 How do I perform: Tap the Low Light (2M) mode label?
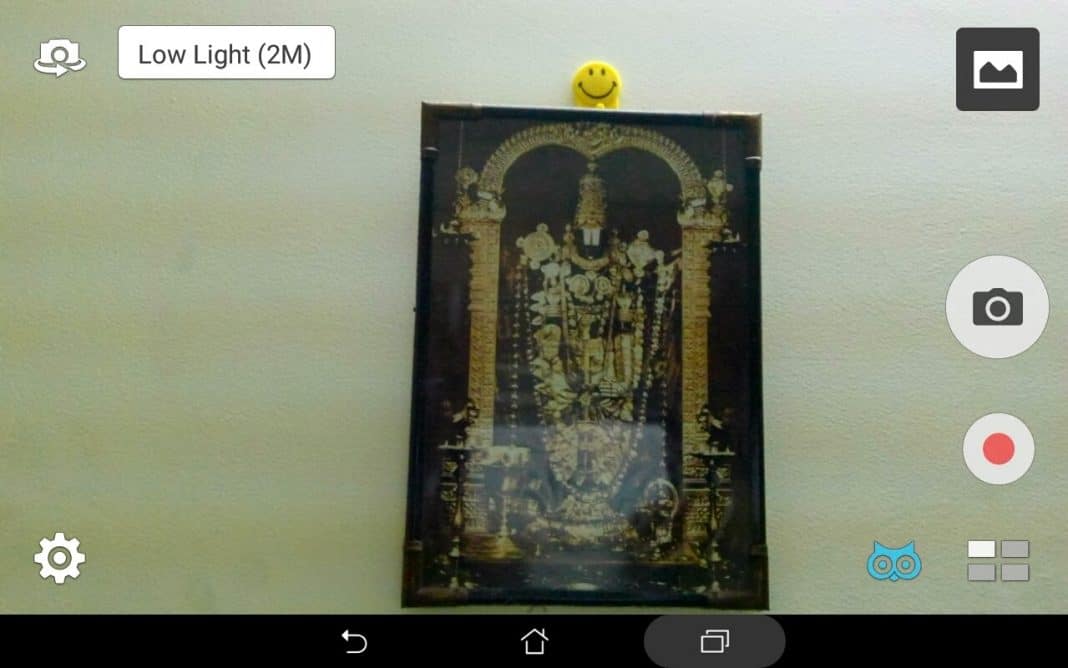coord(226,53)
